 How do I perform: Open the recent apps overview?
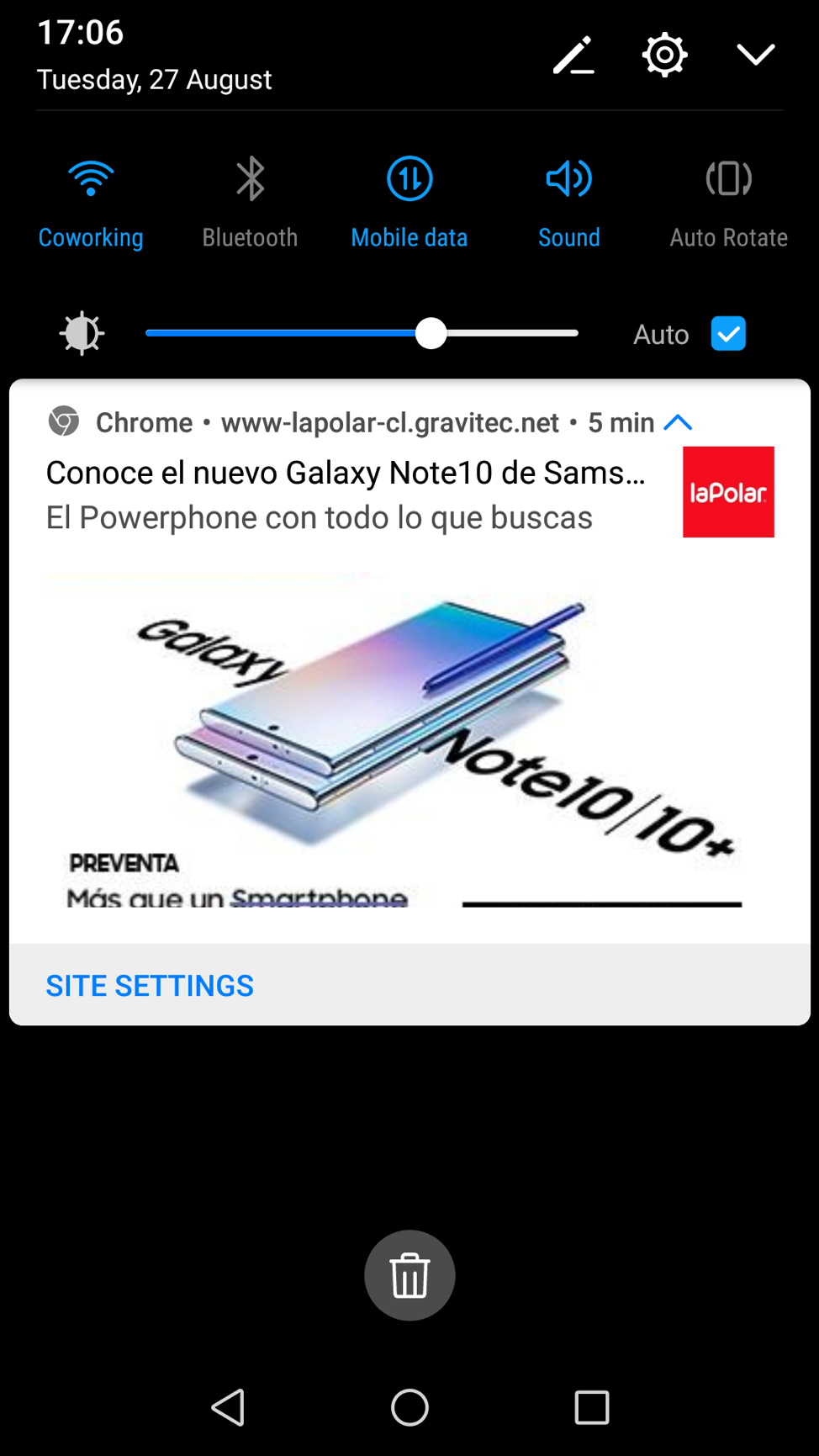point(592,1407)
